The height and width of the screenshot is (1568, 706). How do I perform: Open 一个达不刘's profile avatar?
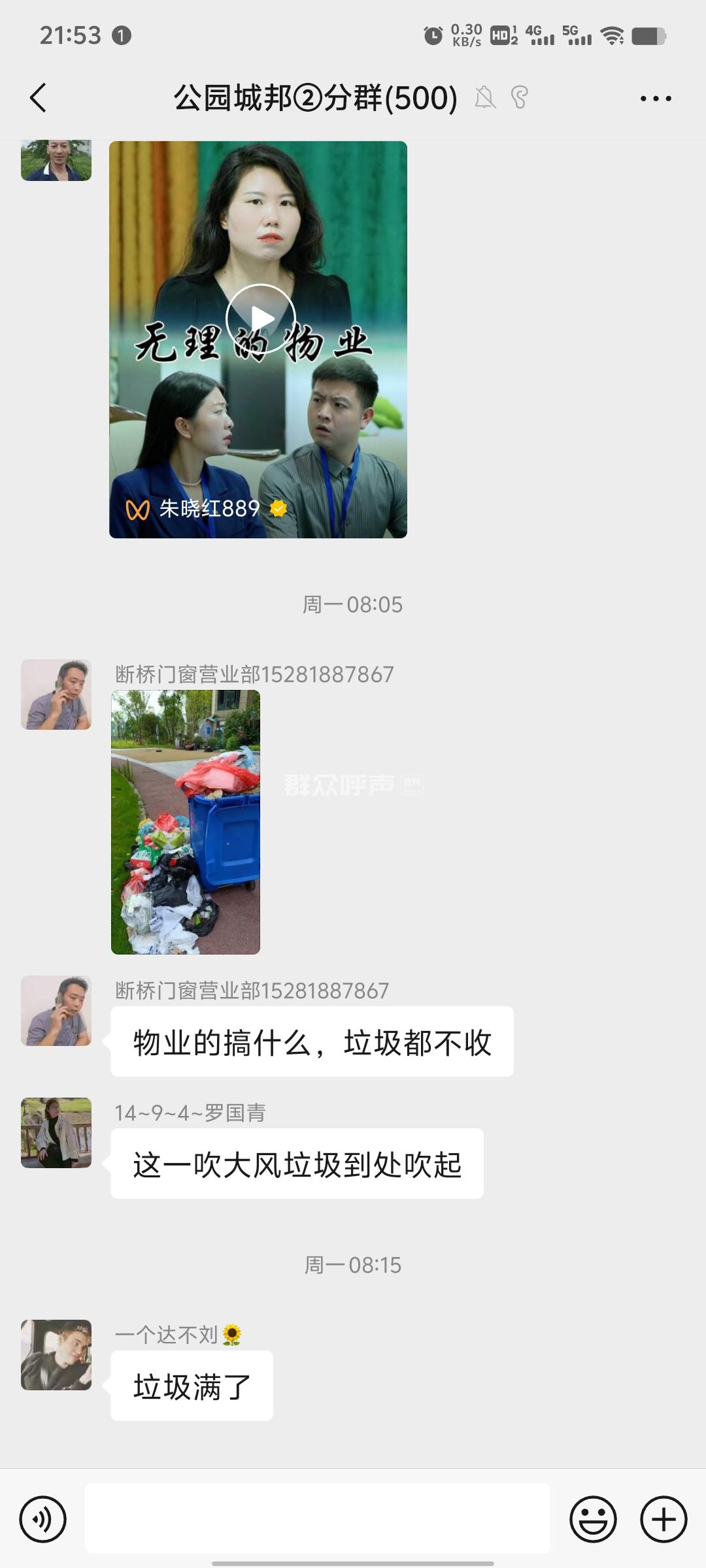[x=56, y=1355]
